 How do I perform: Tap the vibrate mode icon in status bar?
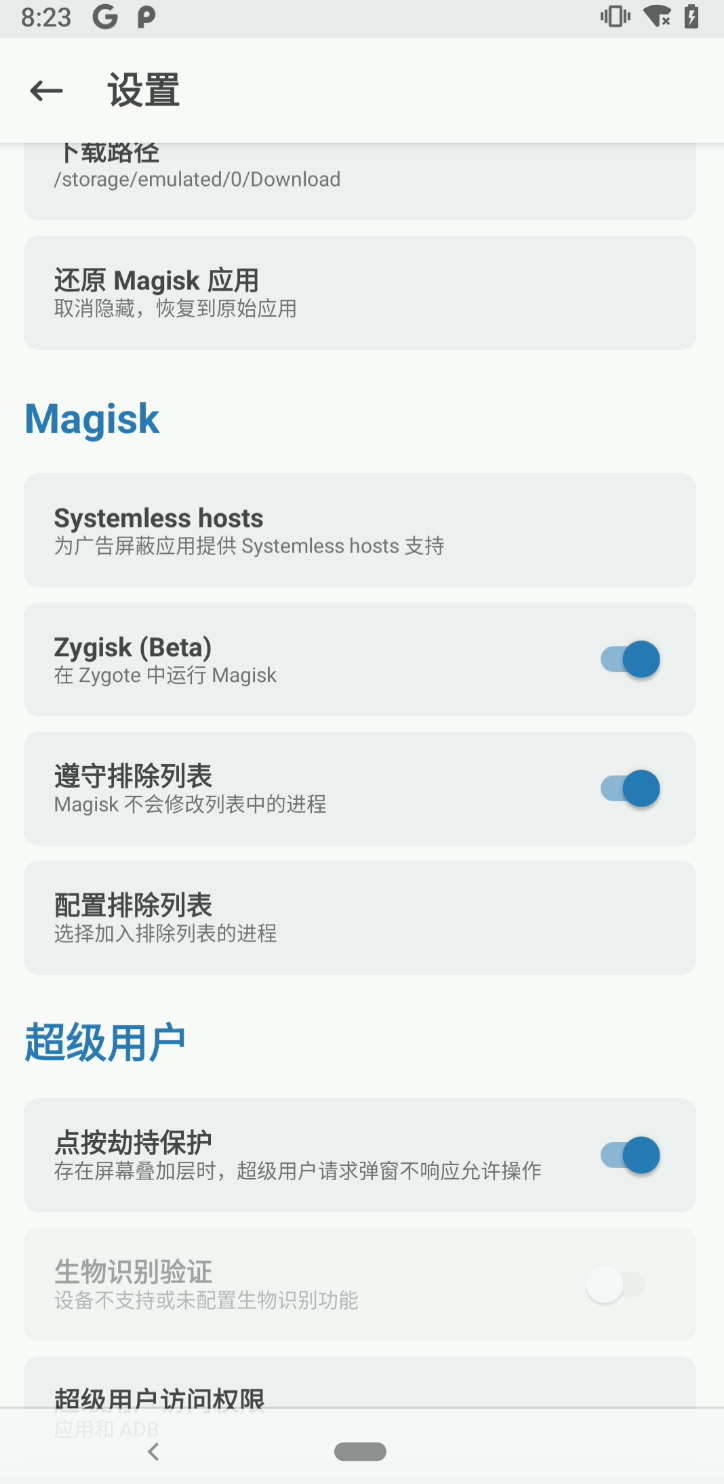point(613,16)
